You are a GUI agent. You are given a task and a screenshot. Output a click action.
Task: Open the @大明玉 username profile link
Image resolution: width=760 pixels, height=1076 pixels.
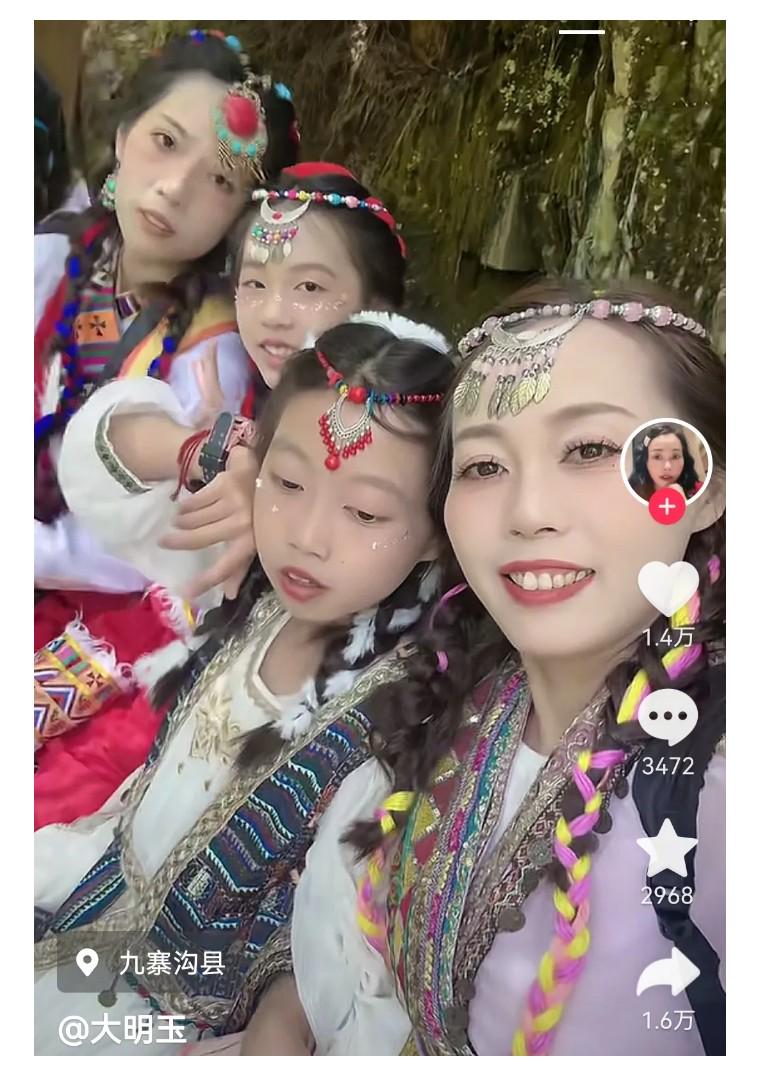click(x=122, y=1029)
